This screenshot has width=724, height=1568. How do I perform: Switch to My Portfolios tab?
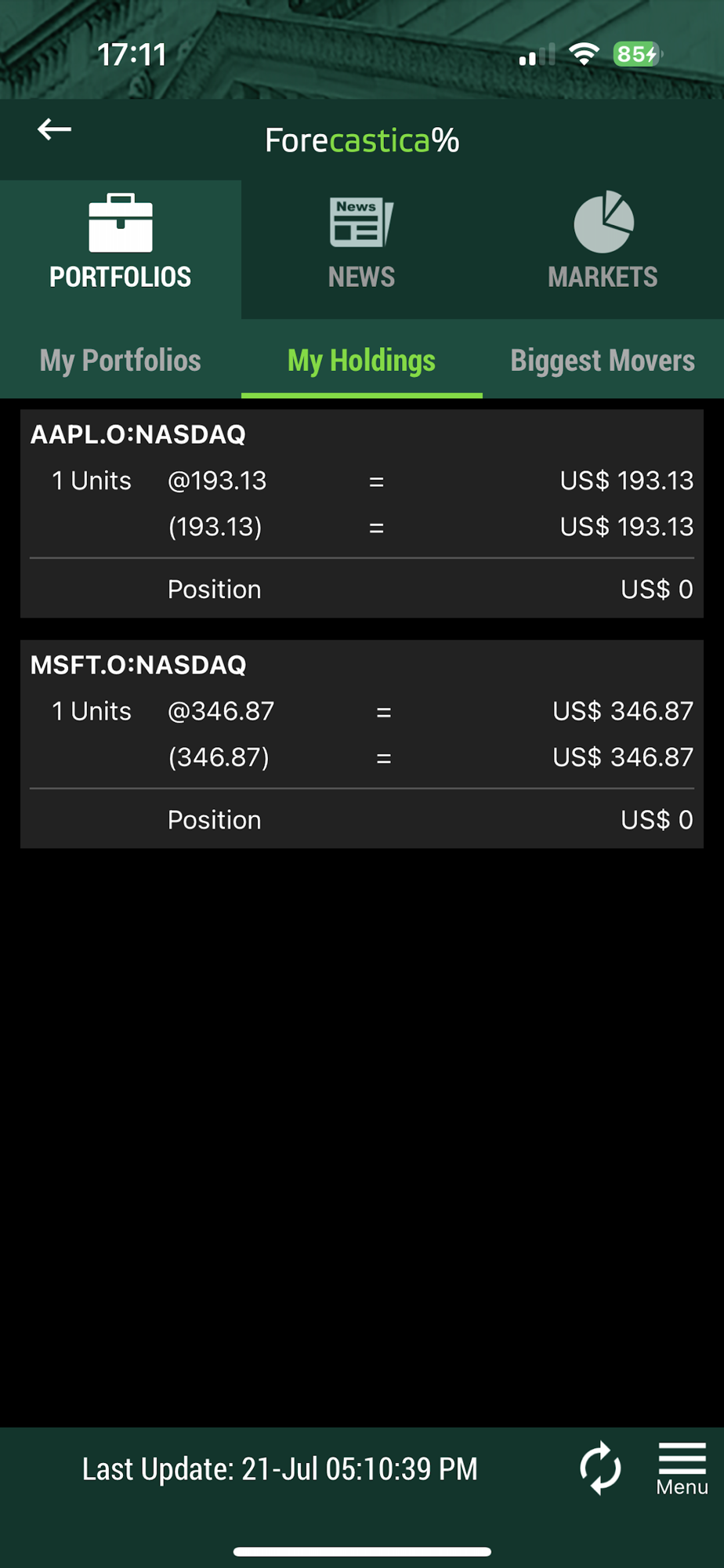pos(121,361)
